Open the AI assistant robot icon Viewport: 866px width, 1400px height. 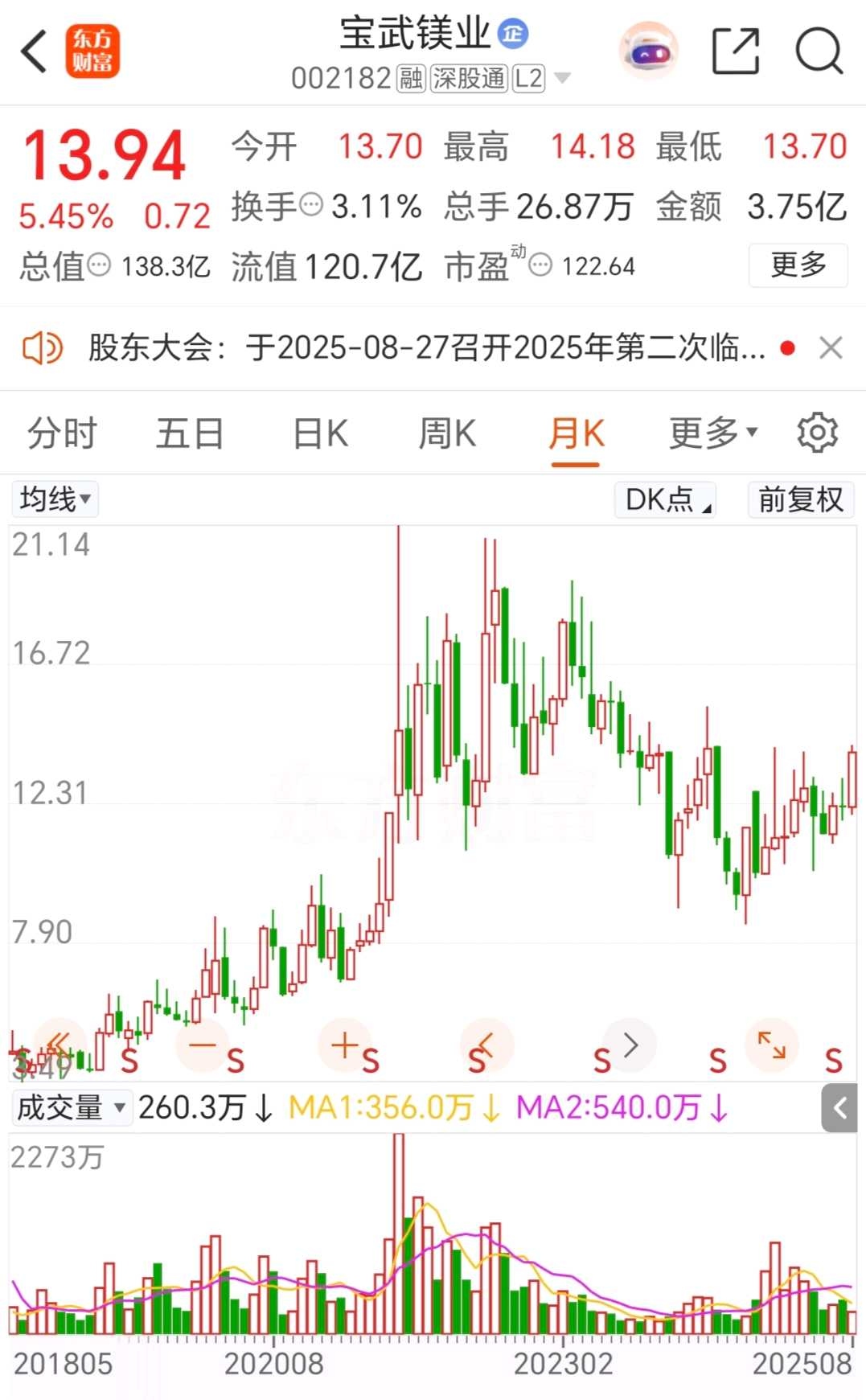click(648, 51)
